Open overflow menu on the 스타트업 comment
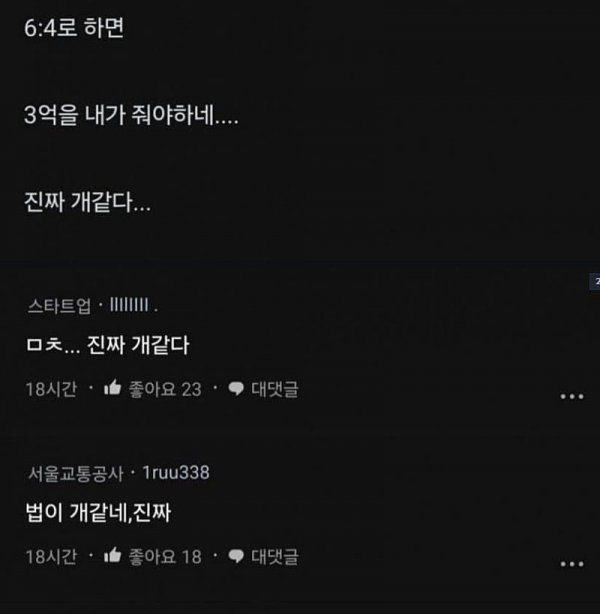This screenshot has width=600, height=614. (571, 396)
